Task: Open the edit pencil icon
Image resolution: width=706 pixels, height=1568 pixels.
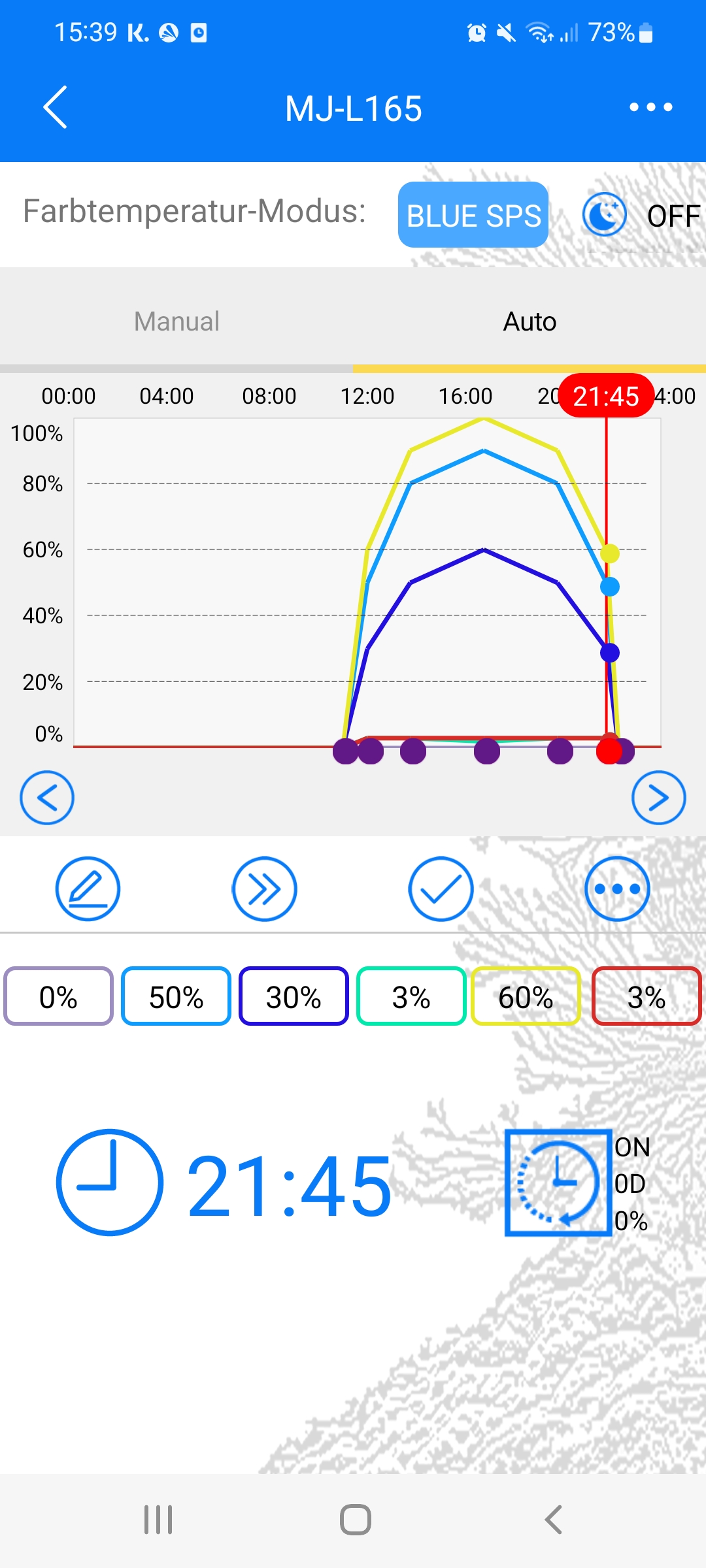Action: click(88, 889)
